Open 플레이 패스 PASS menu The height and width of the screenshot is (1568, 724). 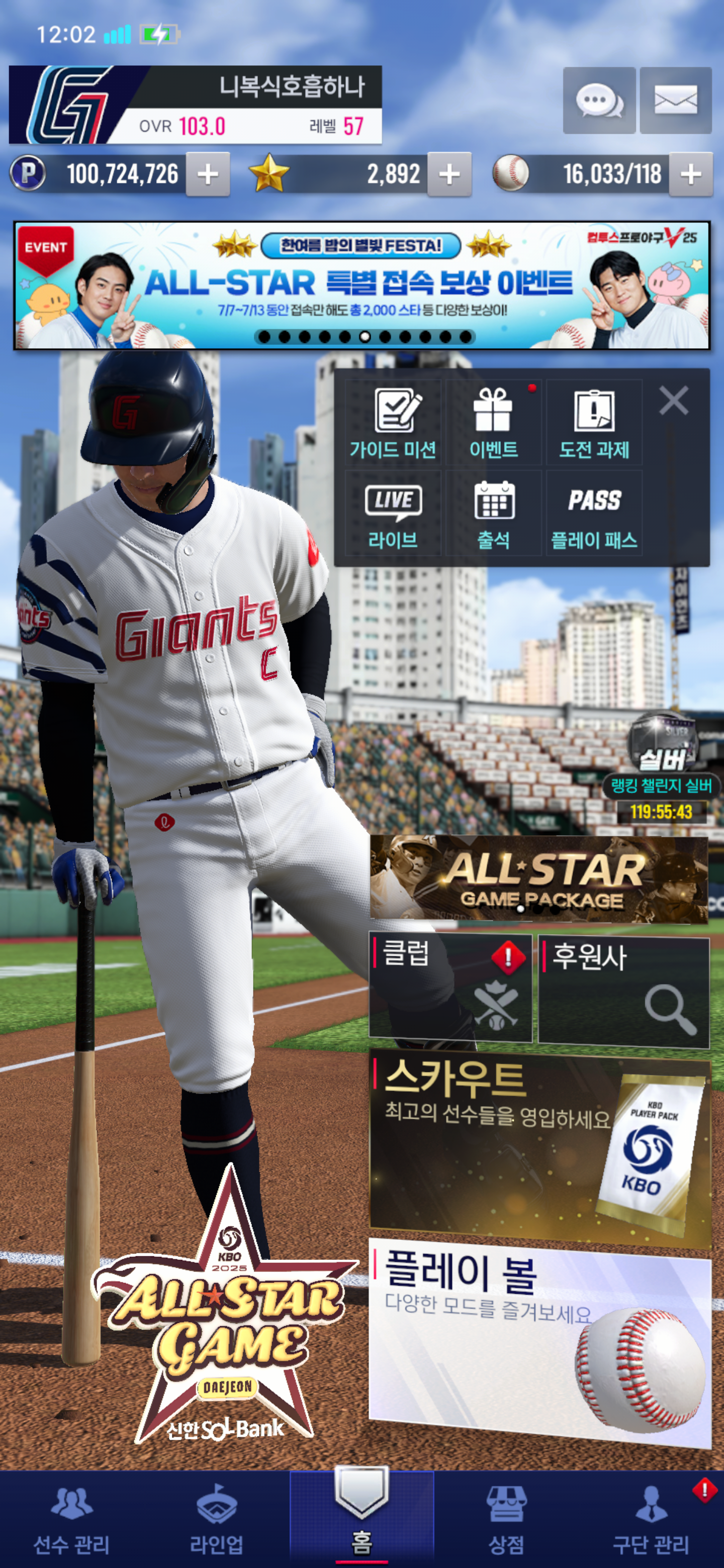pyautogui.click(x=594, y=514)
